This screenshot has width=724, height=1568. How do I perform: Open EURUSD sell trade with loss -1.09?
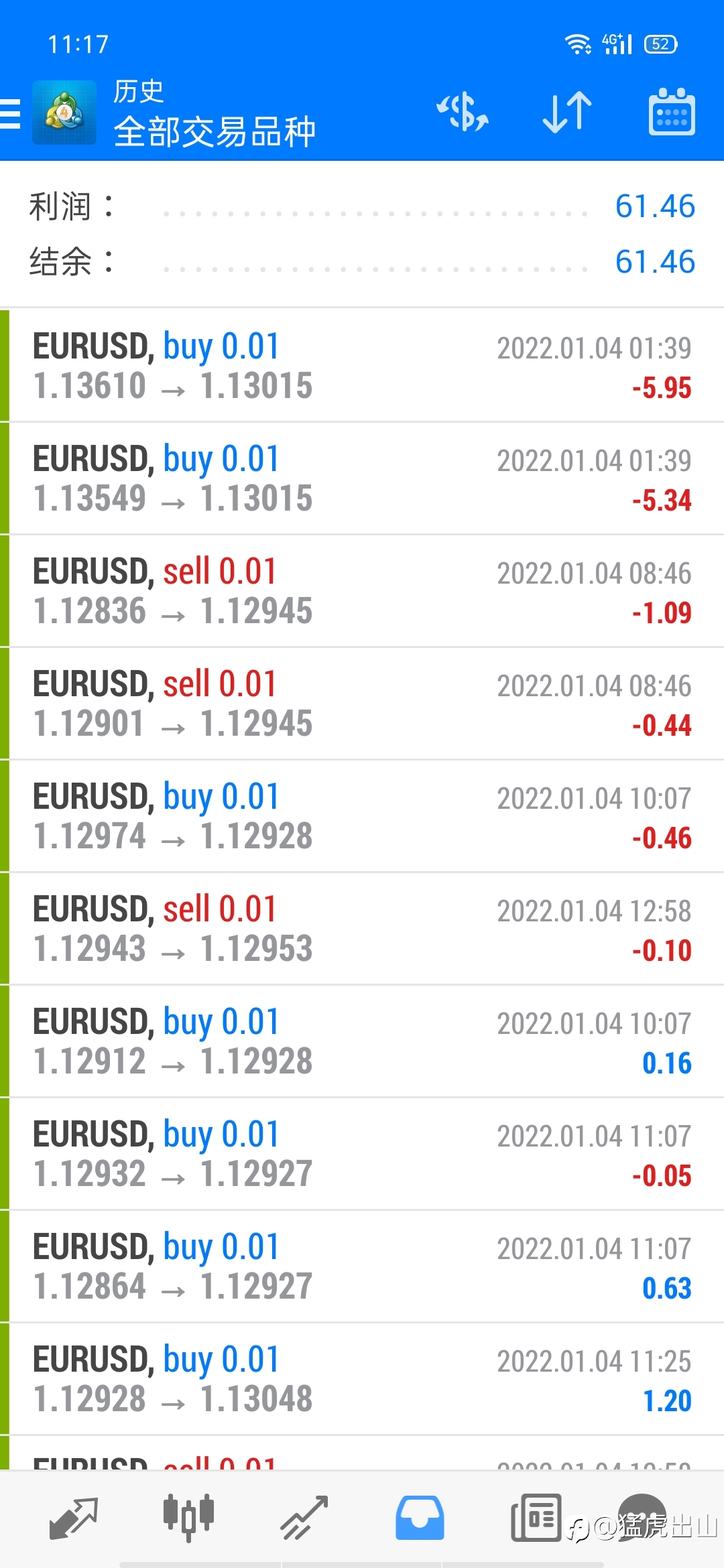coord(362,591)
